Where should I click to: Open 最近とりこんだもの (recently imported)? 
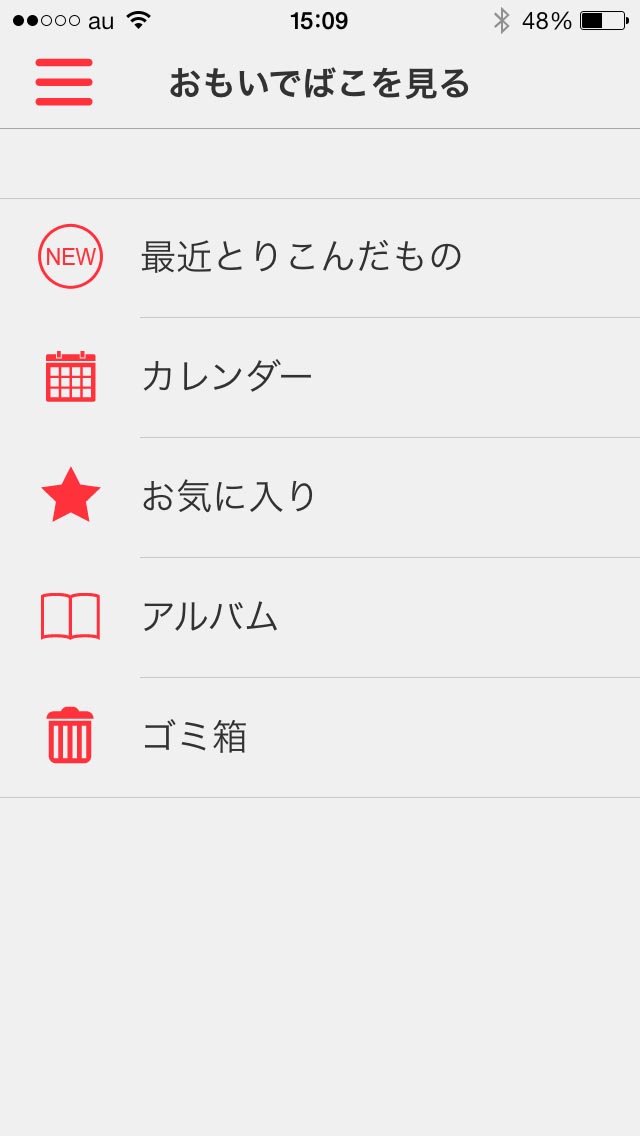point(300,257)
